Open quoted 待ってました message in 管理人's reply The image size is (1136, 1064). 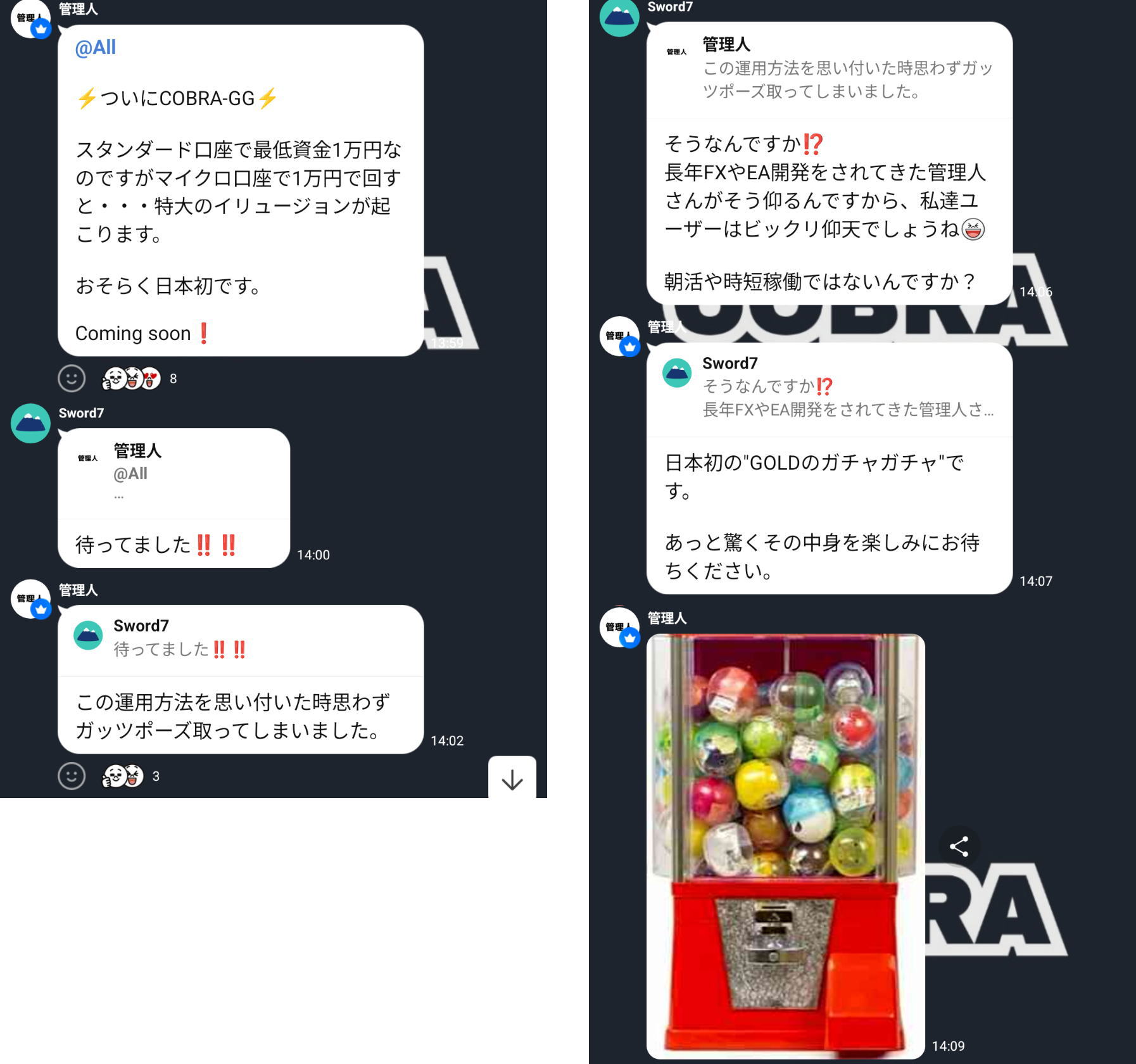pyautogui.click(x=239, y=640)
